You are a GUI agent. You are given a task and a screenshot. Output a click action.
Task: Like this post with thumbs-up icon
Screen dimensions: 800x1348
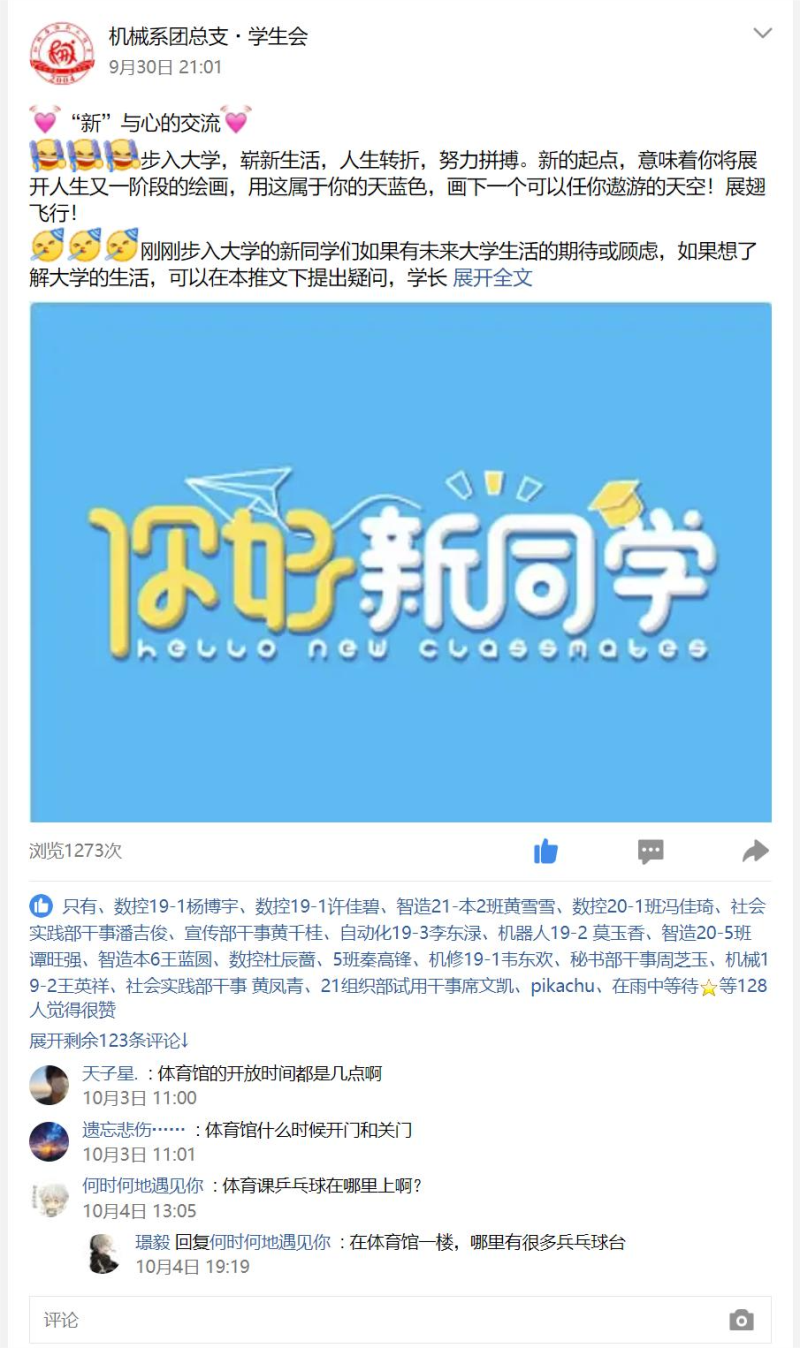coord(546,851)
